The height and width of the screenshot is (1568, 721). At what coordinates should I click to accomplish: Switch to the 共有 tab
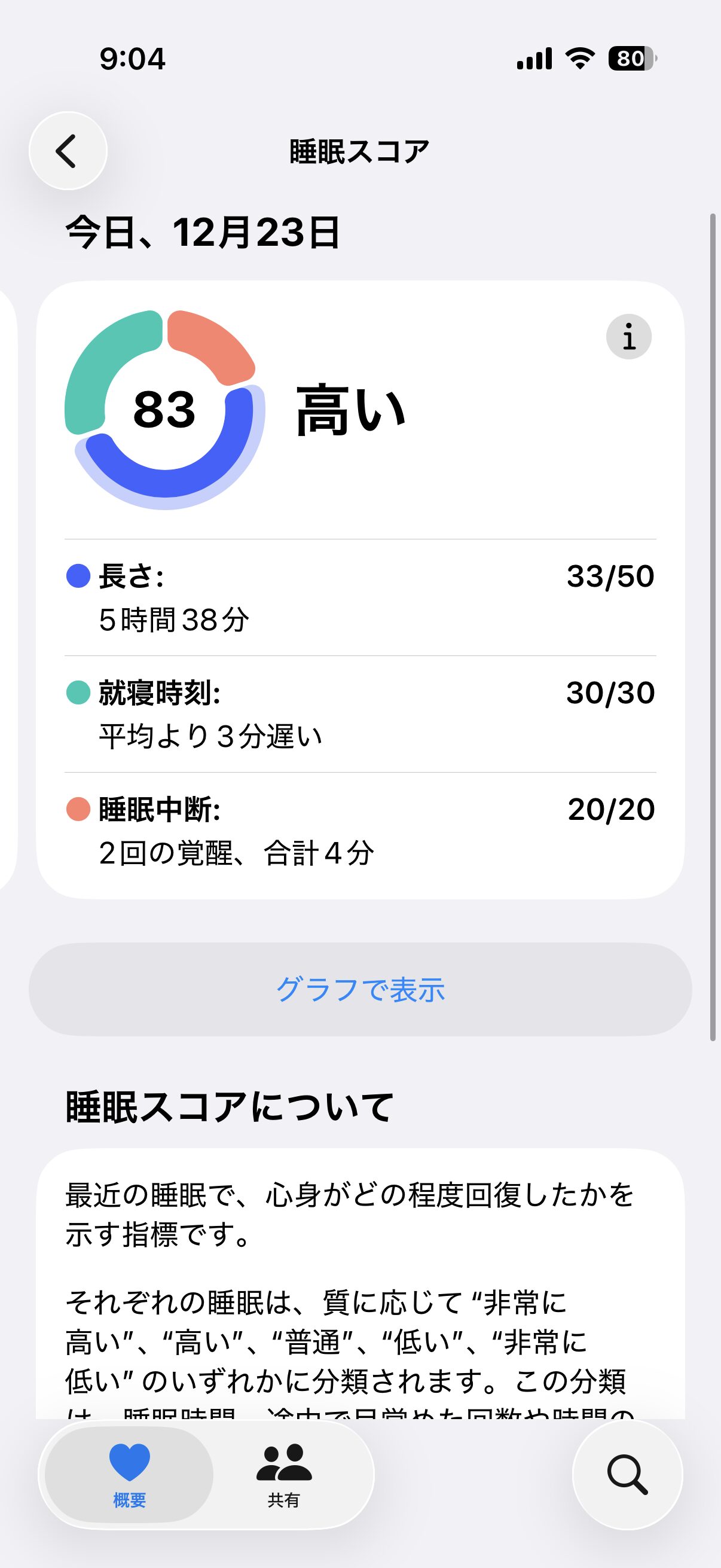[284, 1474]
